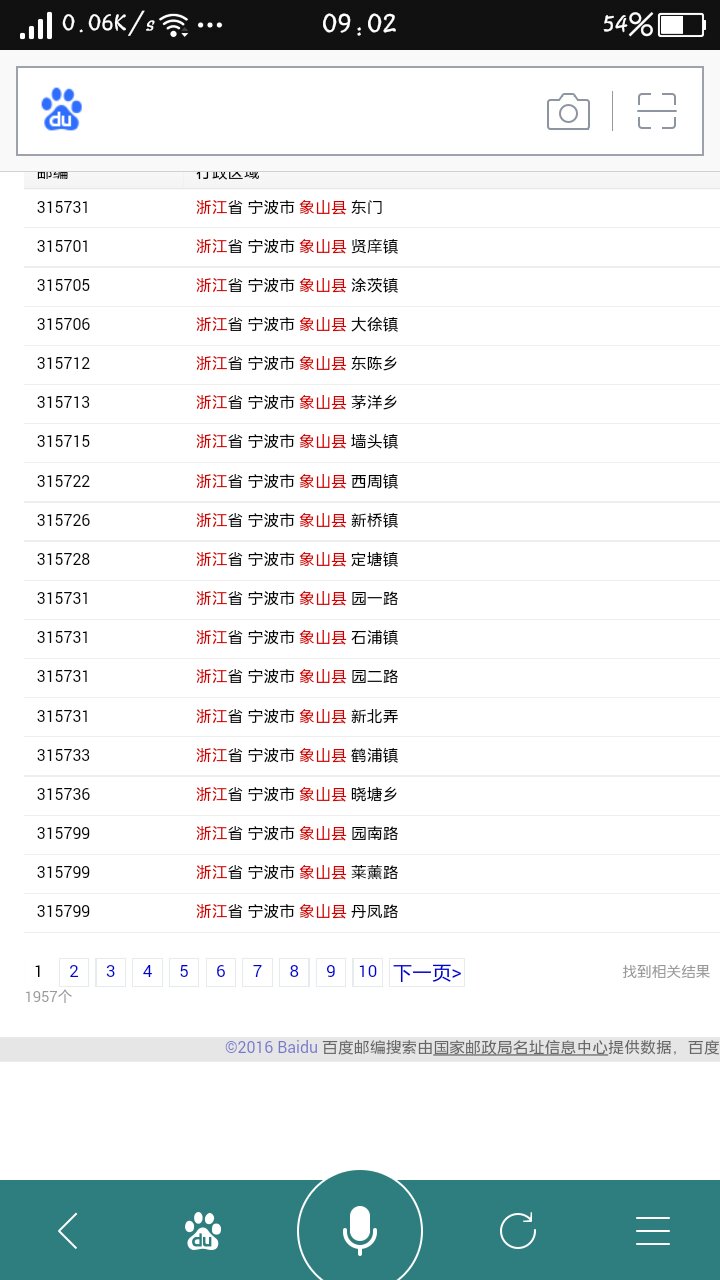Open Baidu home from the bottom bar
This screenshot has width=720, height=1280.
pyautogui.click(x=203, y=1231)
